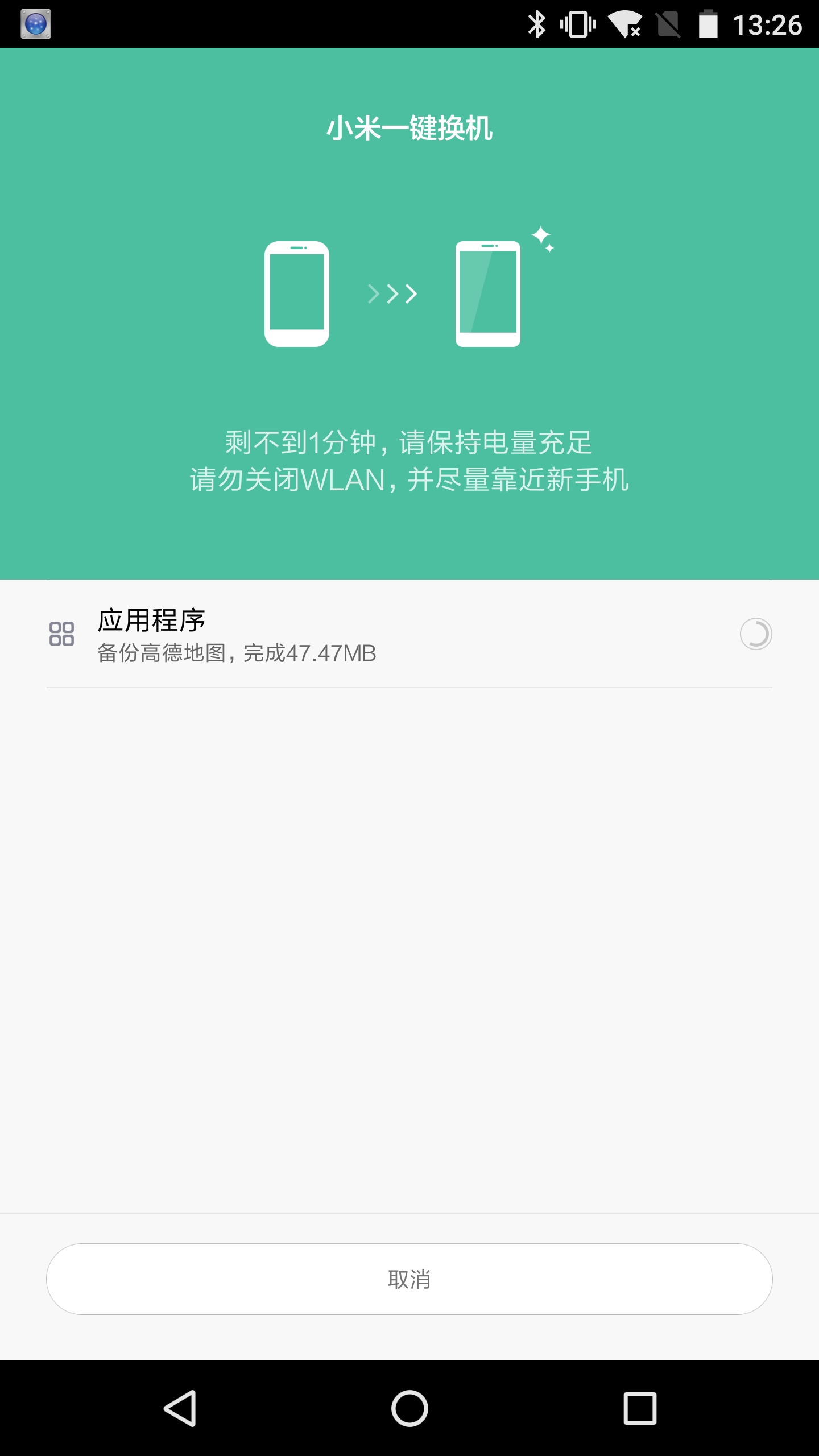Image resolution: width=819 pixels, height=1456 pixels.
Task: Tap the new phone illustration with sparkles
Action: (487, 293)
